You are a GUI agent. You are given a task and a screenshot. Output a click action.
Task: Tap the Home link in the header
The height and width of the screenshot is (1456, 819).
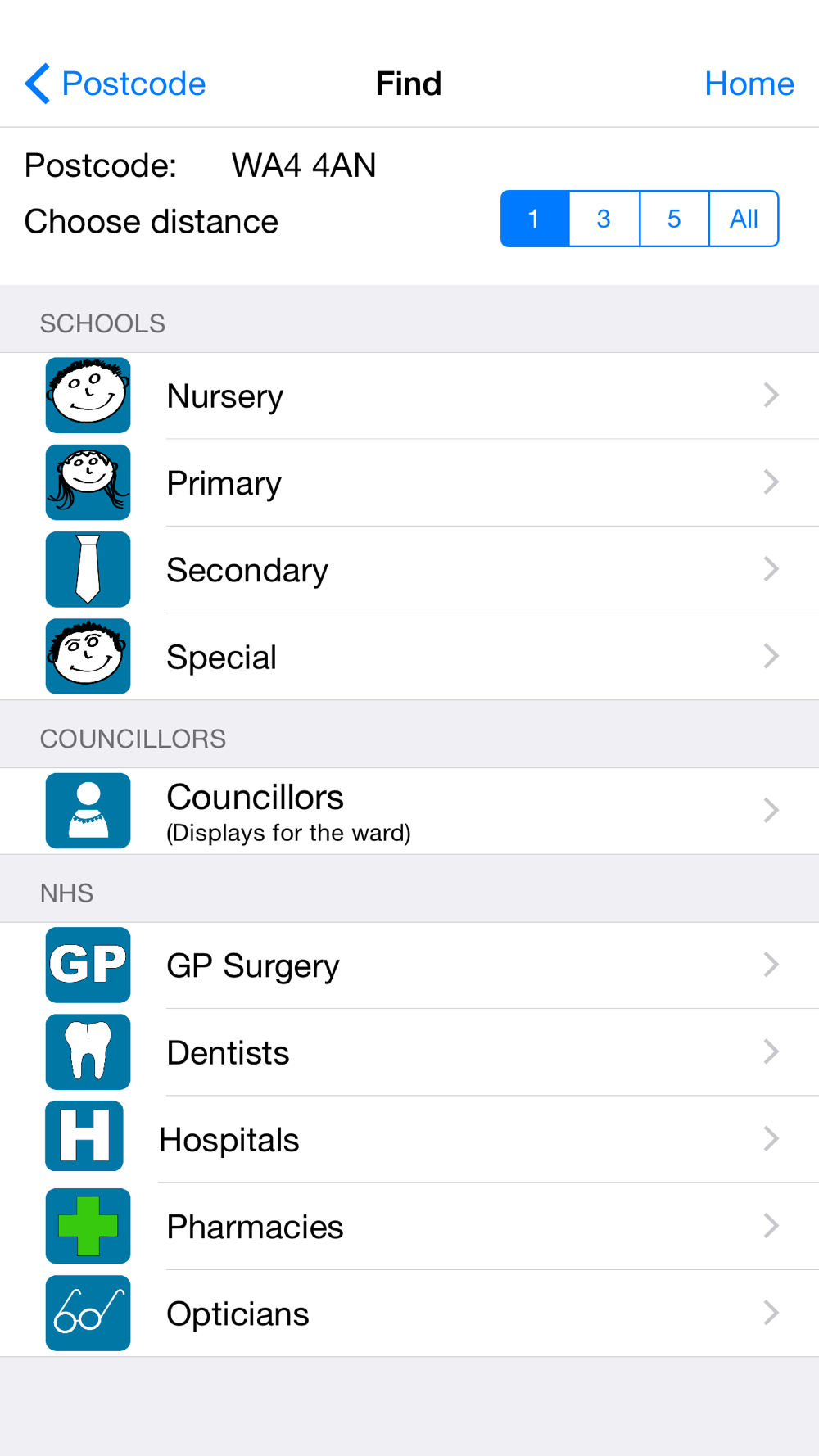coord(749,84)
